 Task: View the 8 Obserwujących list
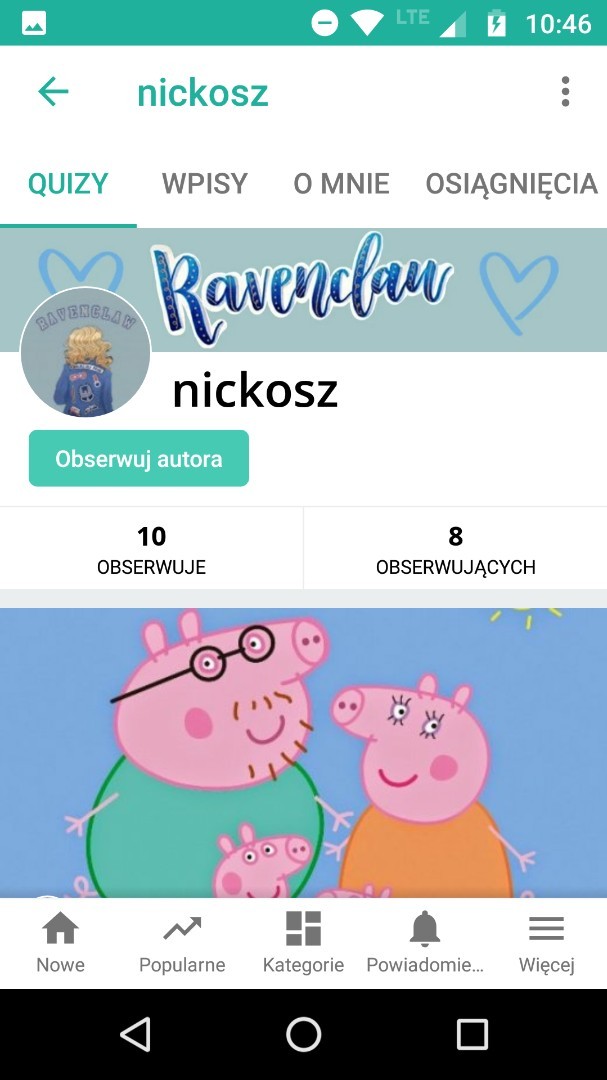point(455,549)
